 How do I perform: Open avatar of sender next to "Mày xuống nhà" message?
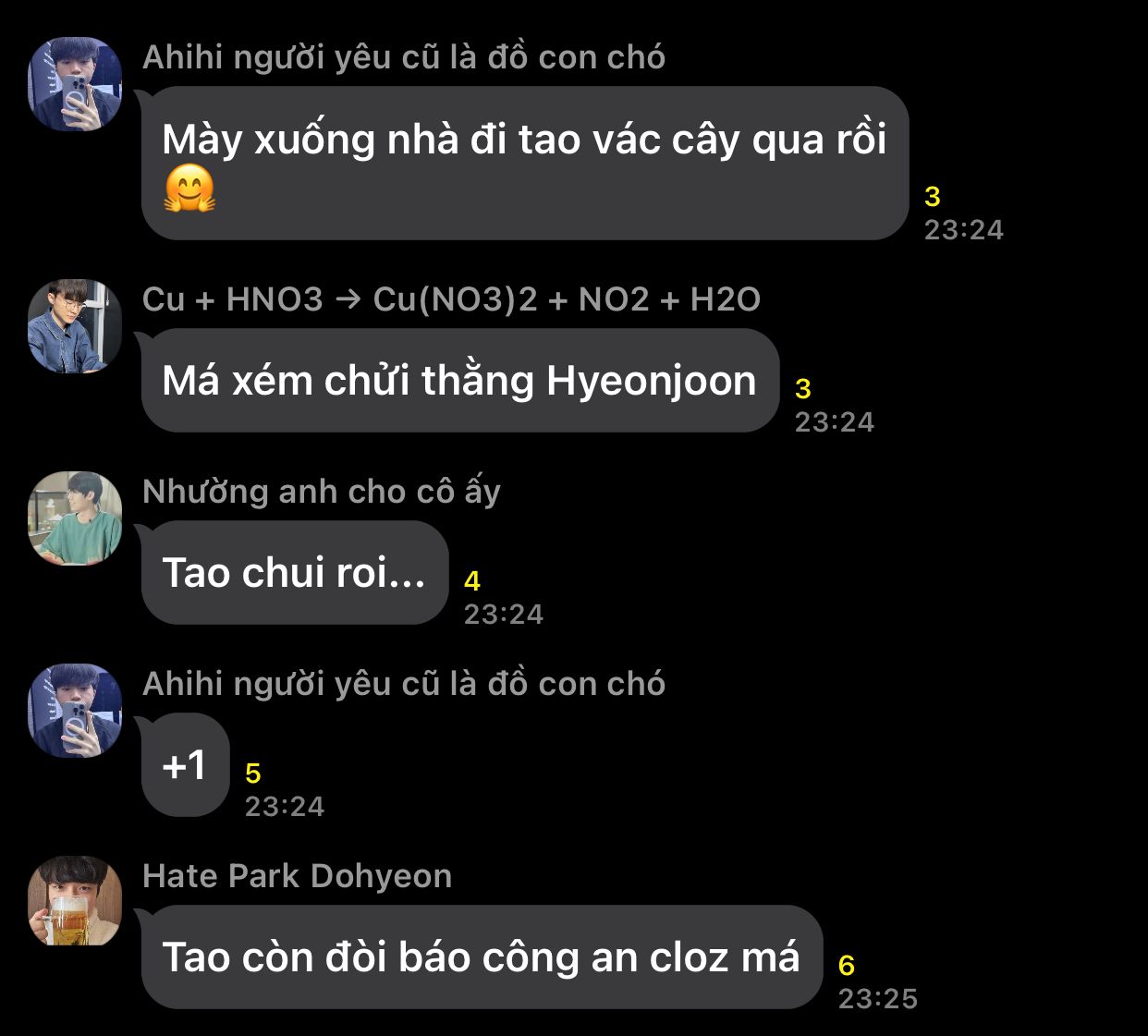pos(75,84)
